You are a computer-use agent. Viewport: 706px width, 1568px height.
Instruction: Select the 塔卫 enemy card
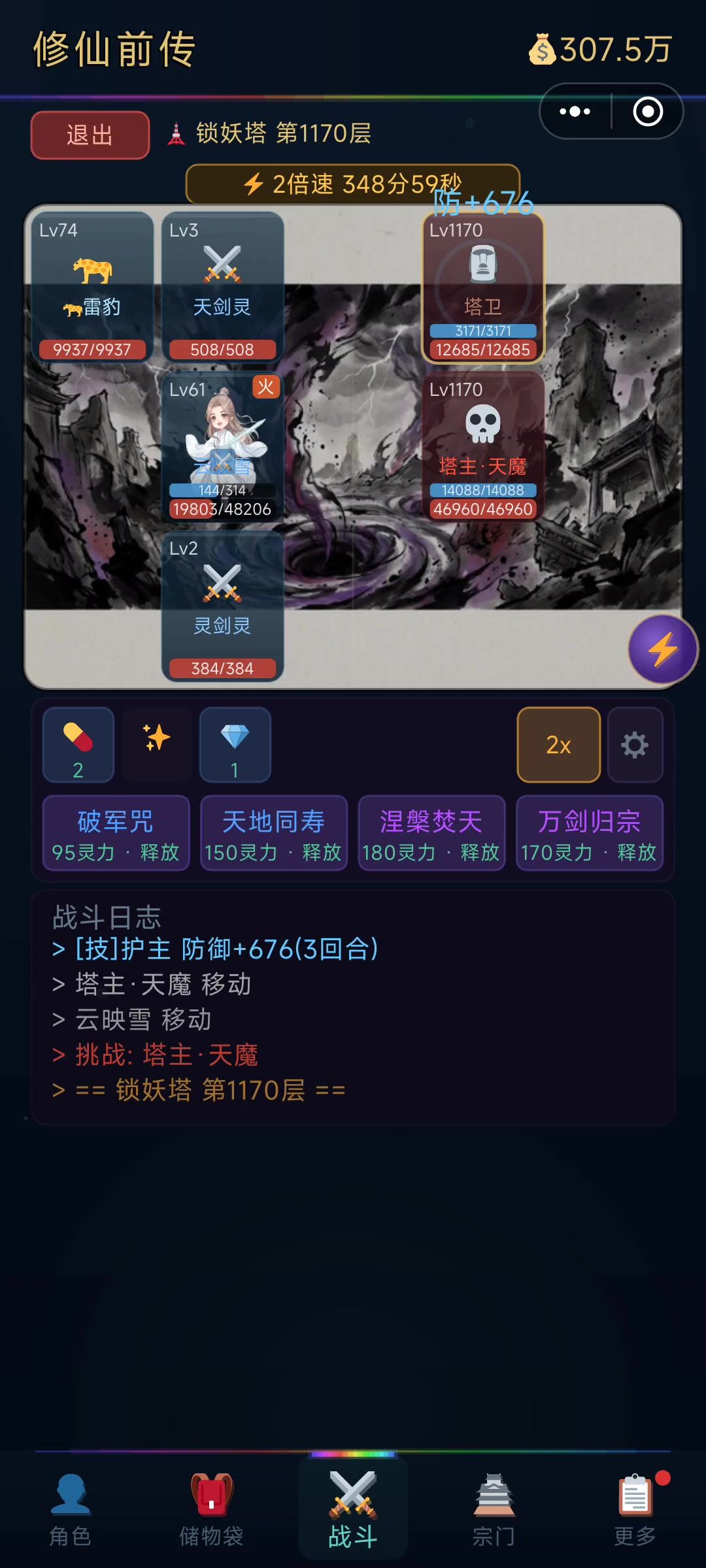483,287
